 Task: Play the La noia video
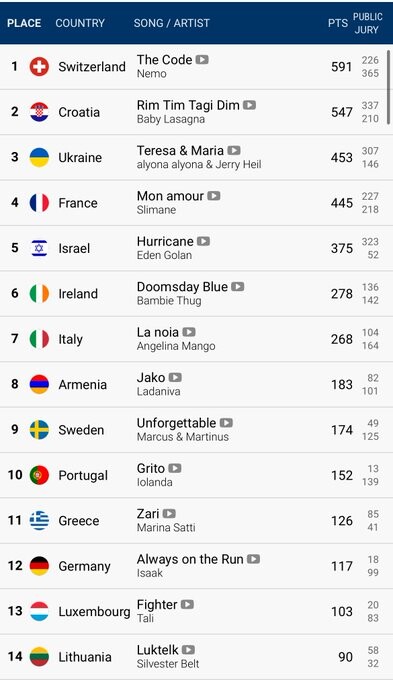pyautogui.click(x=189, y=332)
